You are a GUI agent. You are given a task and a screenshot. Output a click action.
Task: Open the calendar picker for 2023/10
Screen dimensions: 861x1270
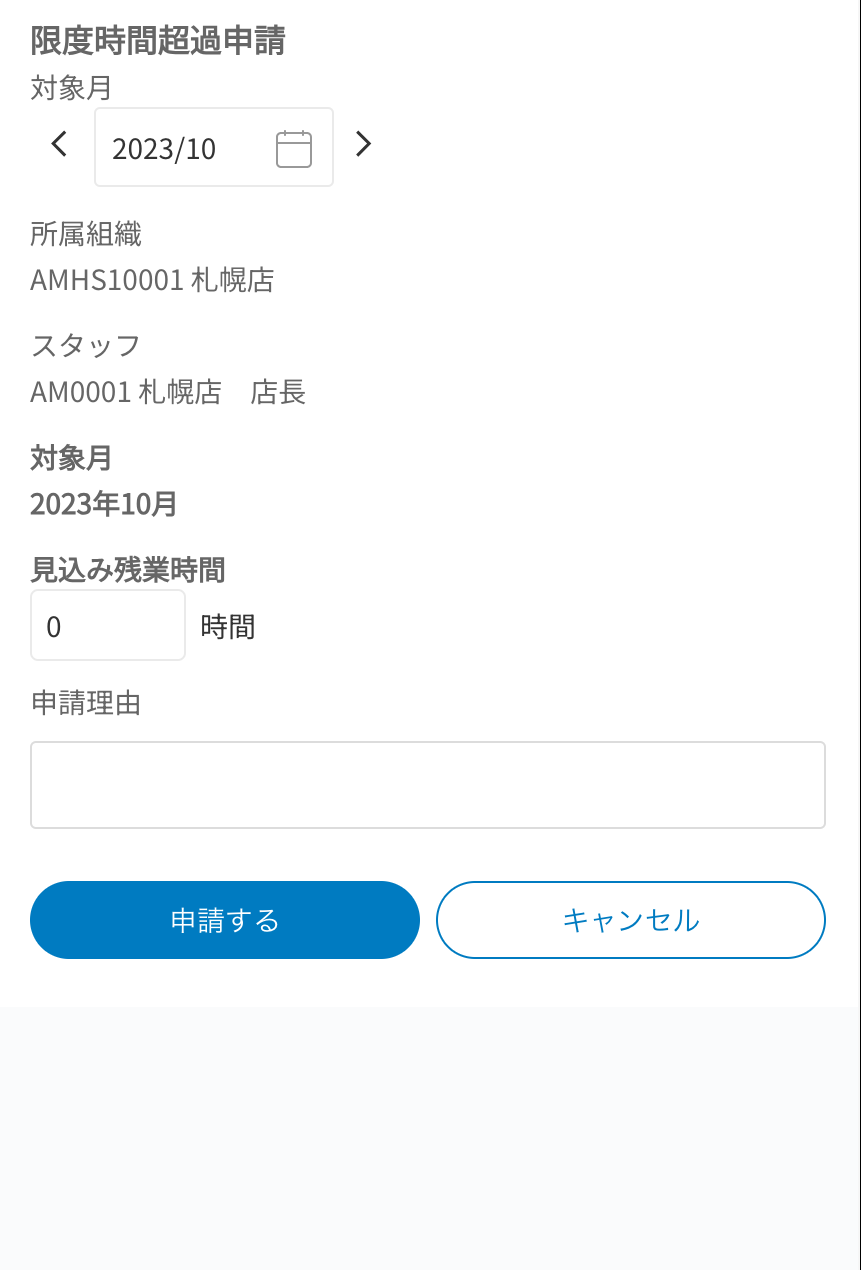coord(293,149)
